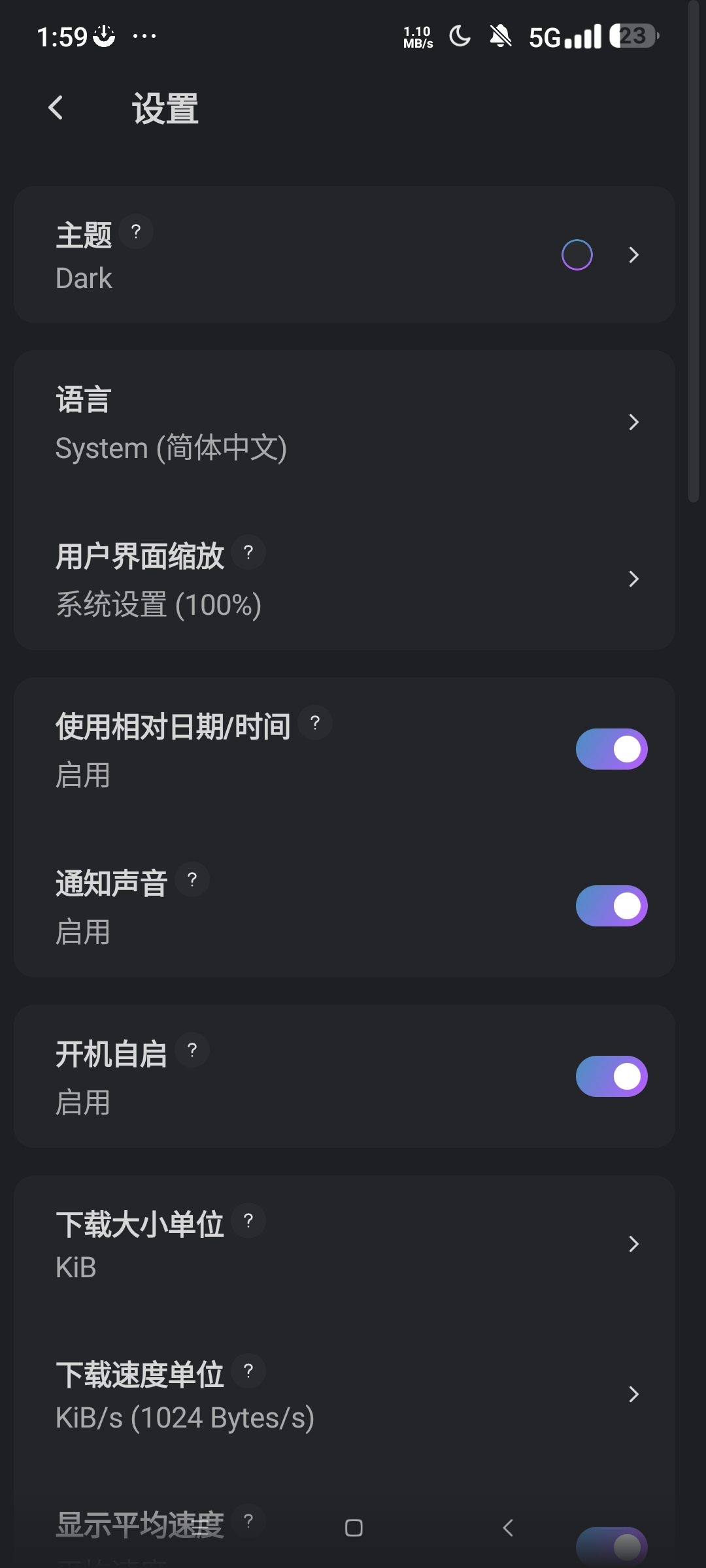This screenshot has height=1568, width=706.
Task: Toggle 使用相对日期/时间 switch off
Action: [611, 749]
